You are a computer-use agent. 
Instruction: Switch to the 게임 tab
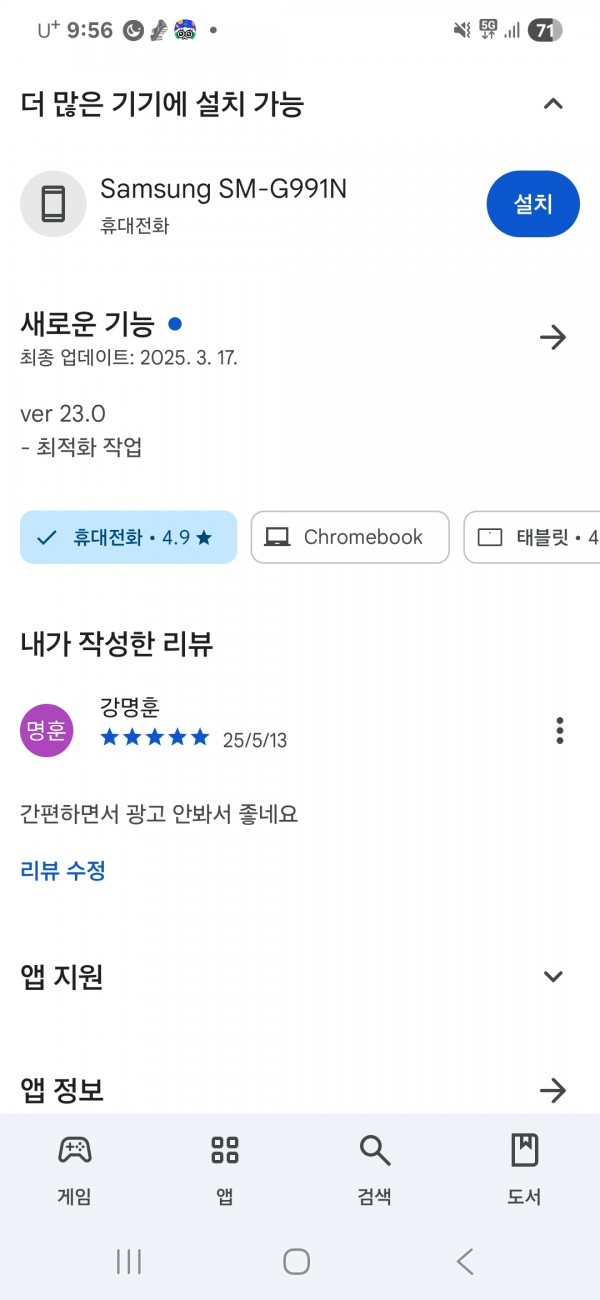click(75, 1169)
